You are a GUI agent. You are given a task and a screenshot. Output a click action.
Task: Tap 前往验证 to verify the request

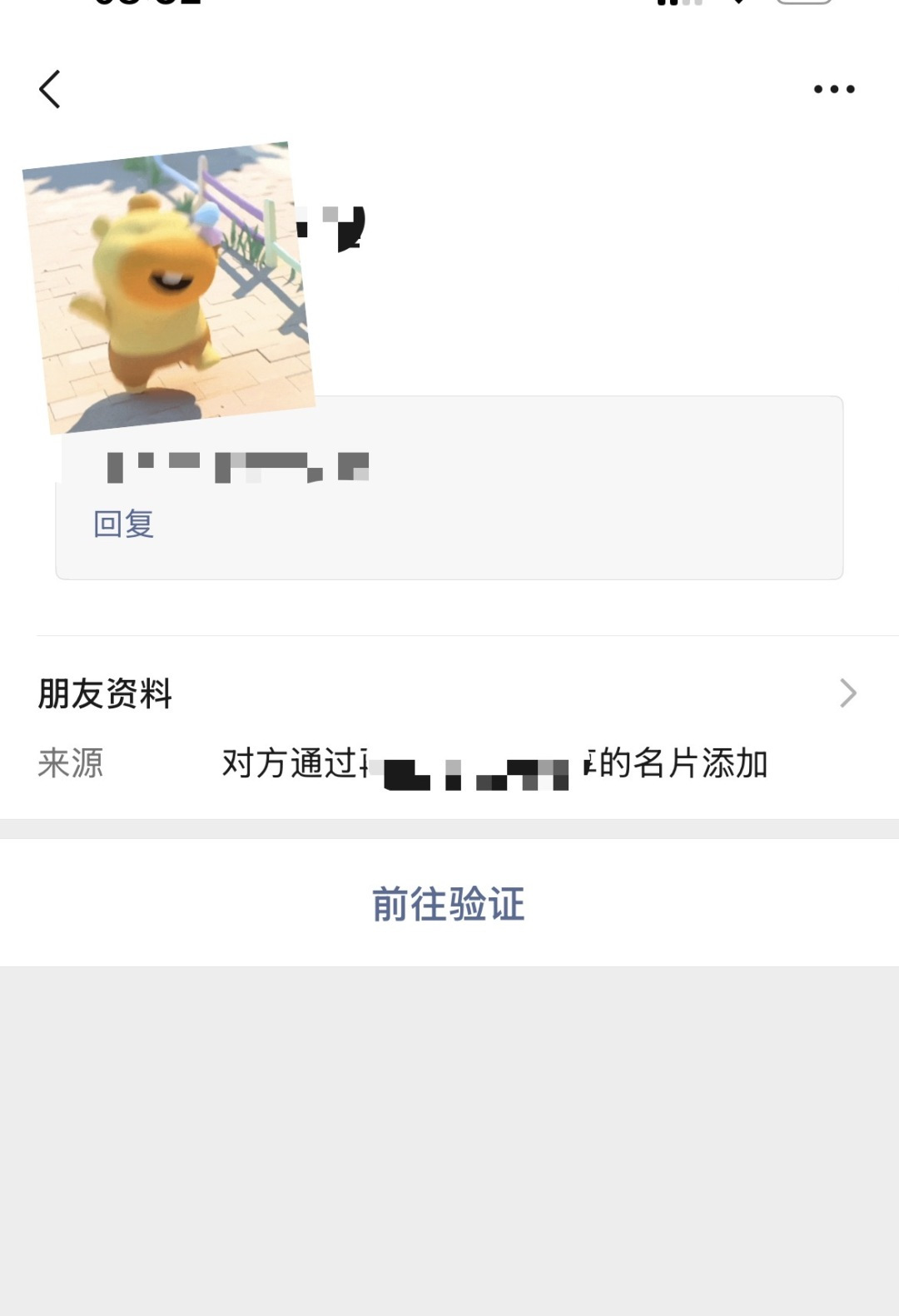coord(449,904)
